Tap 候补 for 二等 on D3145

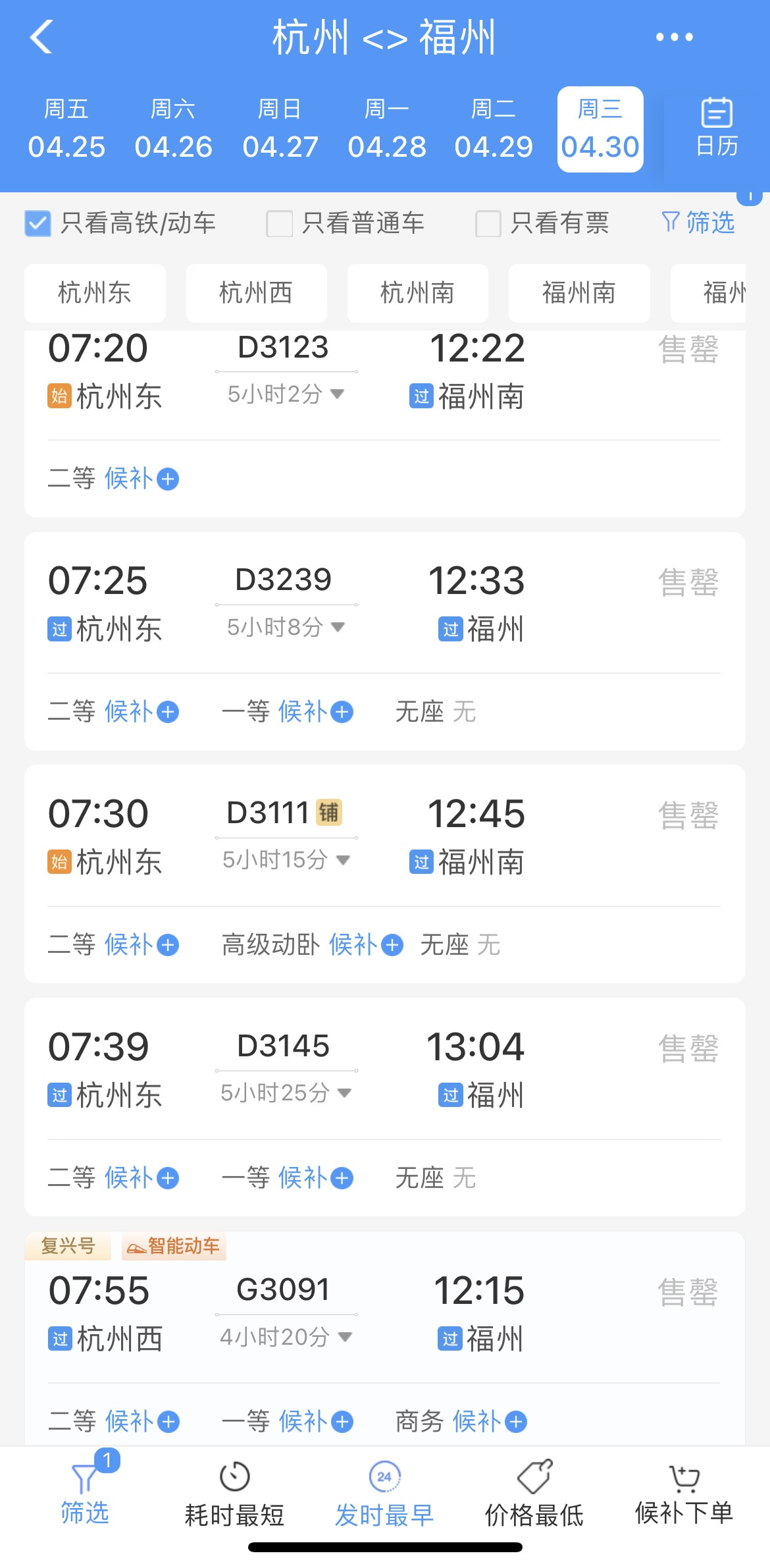pyautogui.click(x=141, y=1177)
